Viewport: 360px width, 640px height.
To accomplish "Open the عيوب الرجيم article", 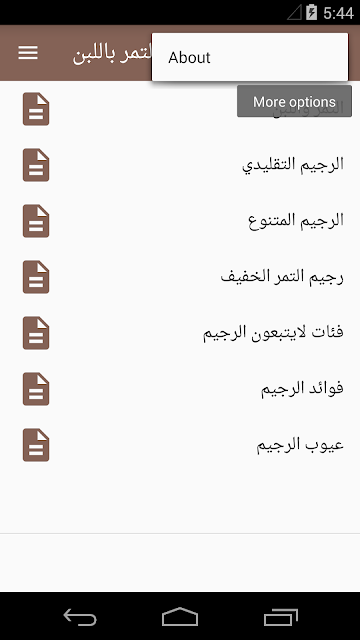I will tap(180, 444).
